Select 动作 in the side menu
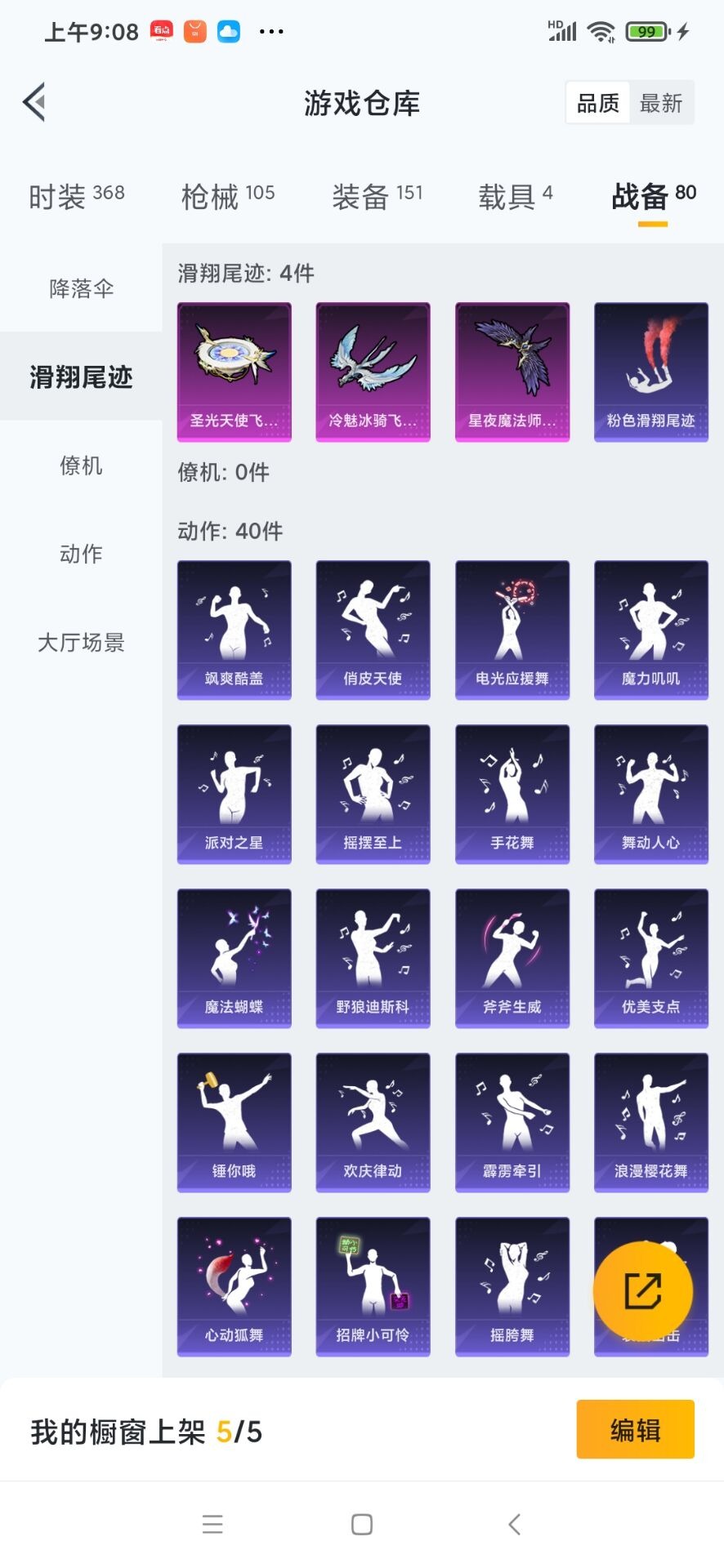Viewport: 724px width, 1568px height. [81, 554]
